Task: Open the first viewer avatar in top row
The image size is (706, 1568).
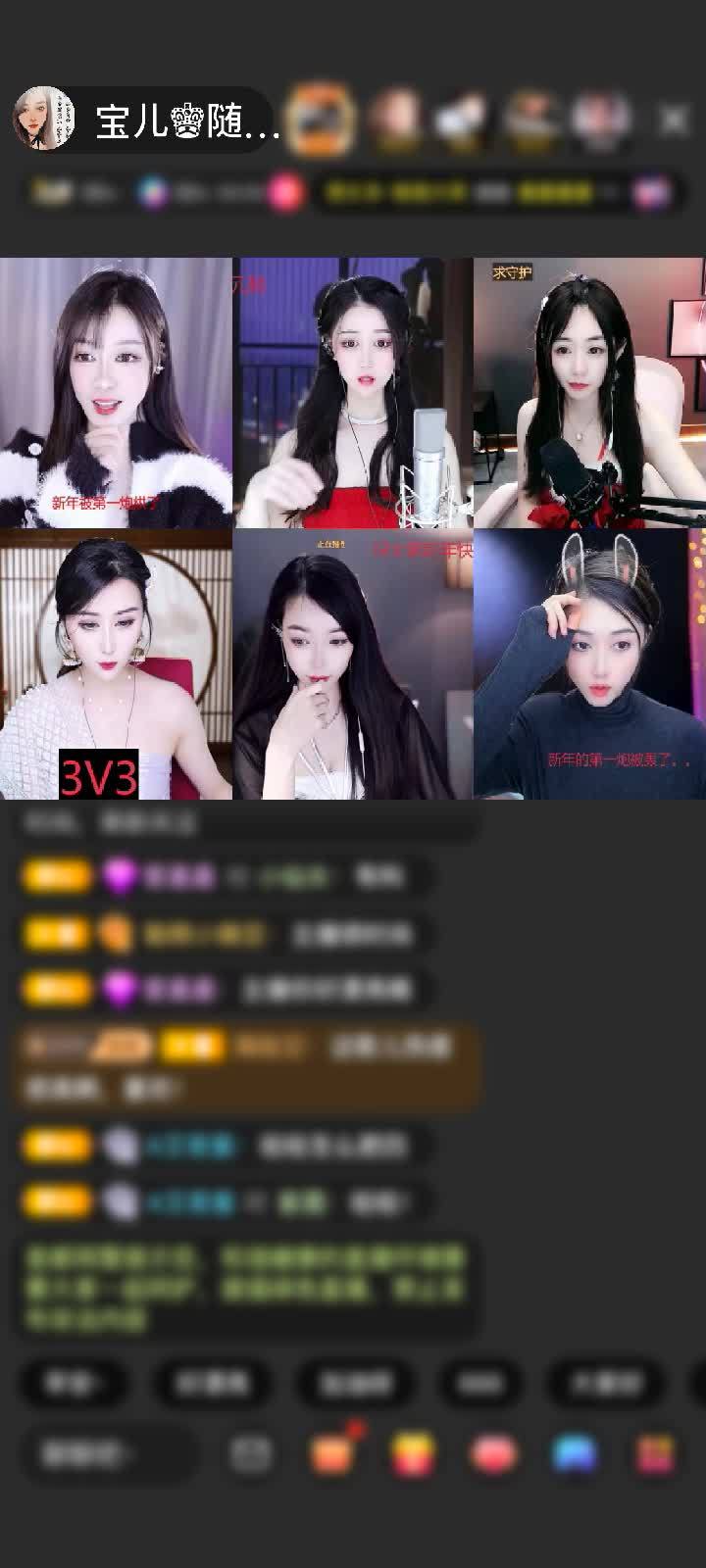Action: (x=324, y=120)
